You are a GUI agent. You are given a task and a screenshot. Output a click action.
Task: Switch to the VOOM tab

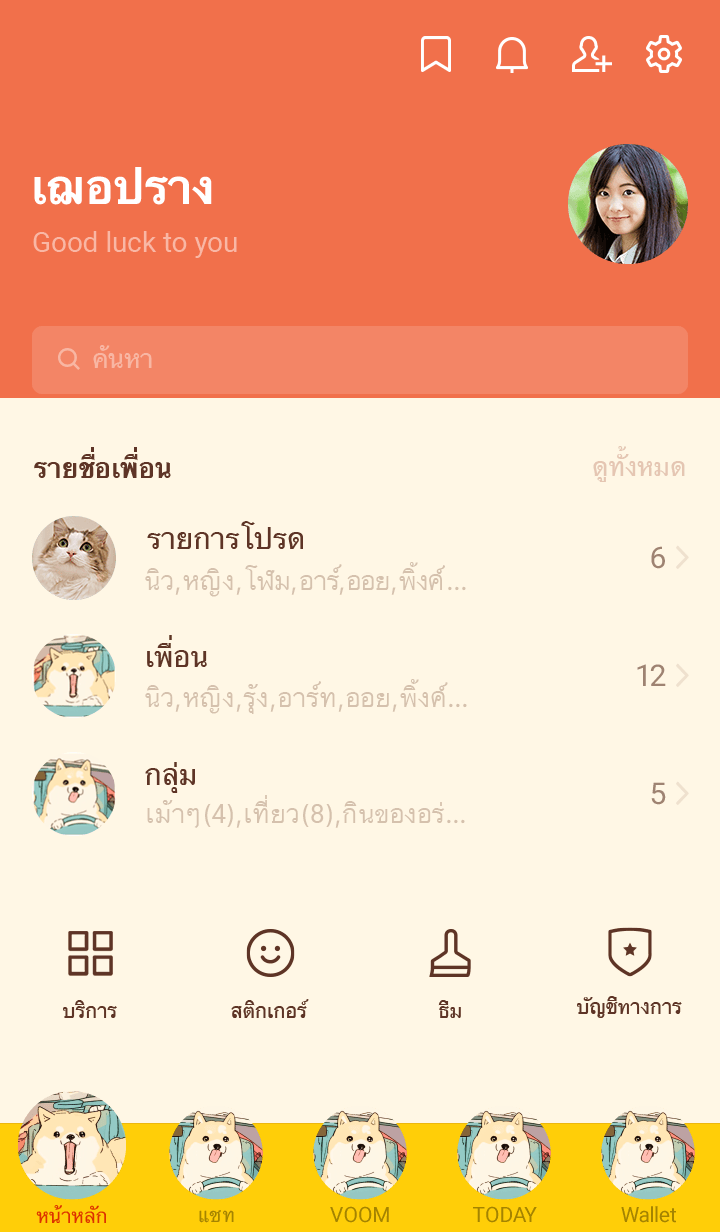coord(360,1165)
